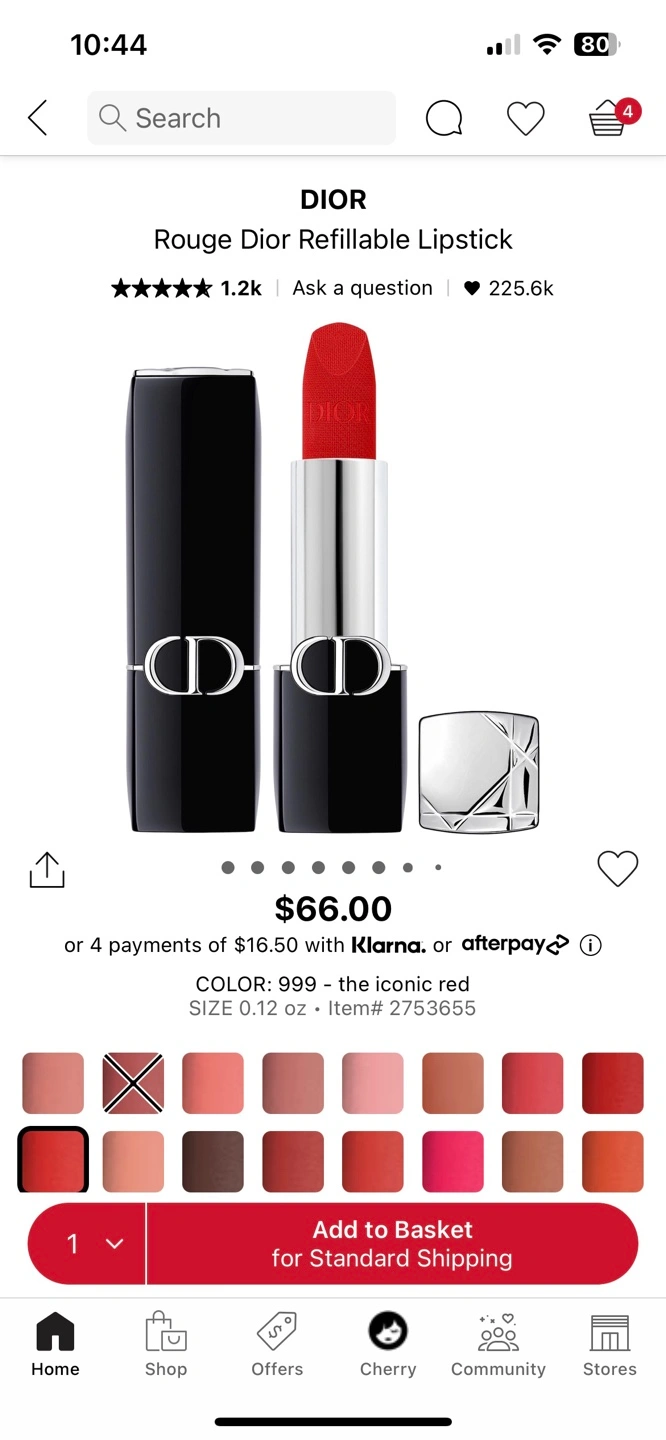The height and width of the screenshot is (1440, 666).
Task: Select the crossed-out unavailable color swatch
Action: click(x=133, y=1083)
